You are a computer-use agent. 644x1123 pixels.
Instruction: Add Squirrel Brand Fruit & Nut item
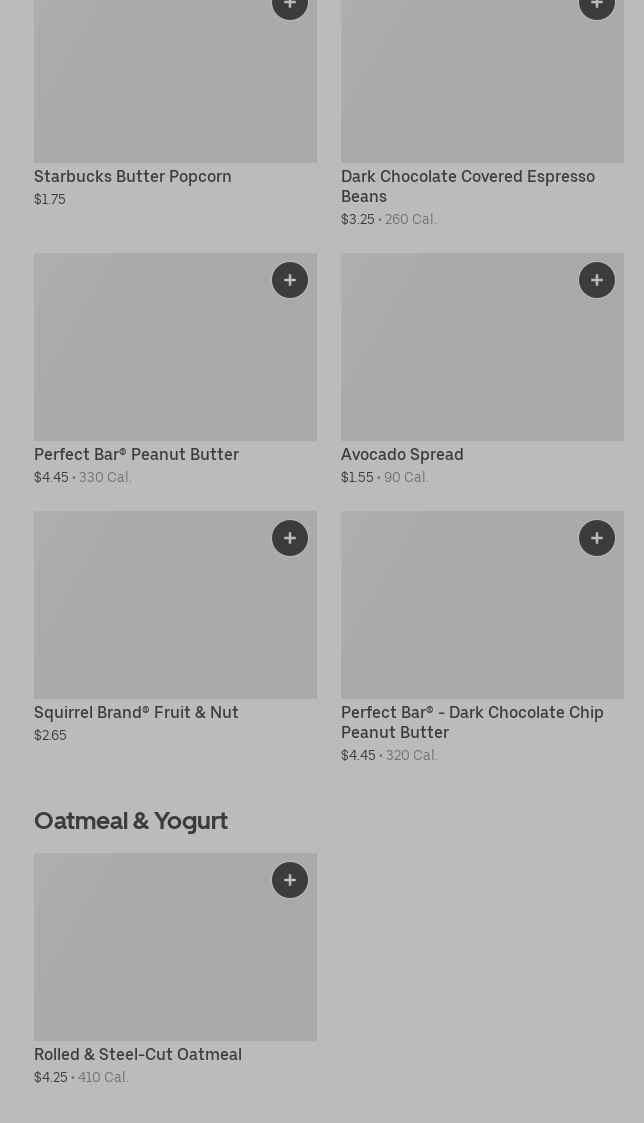290,538
